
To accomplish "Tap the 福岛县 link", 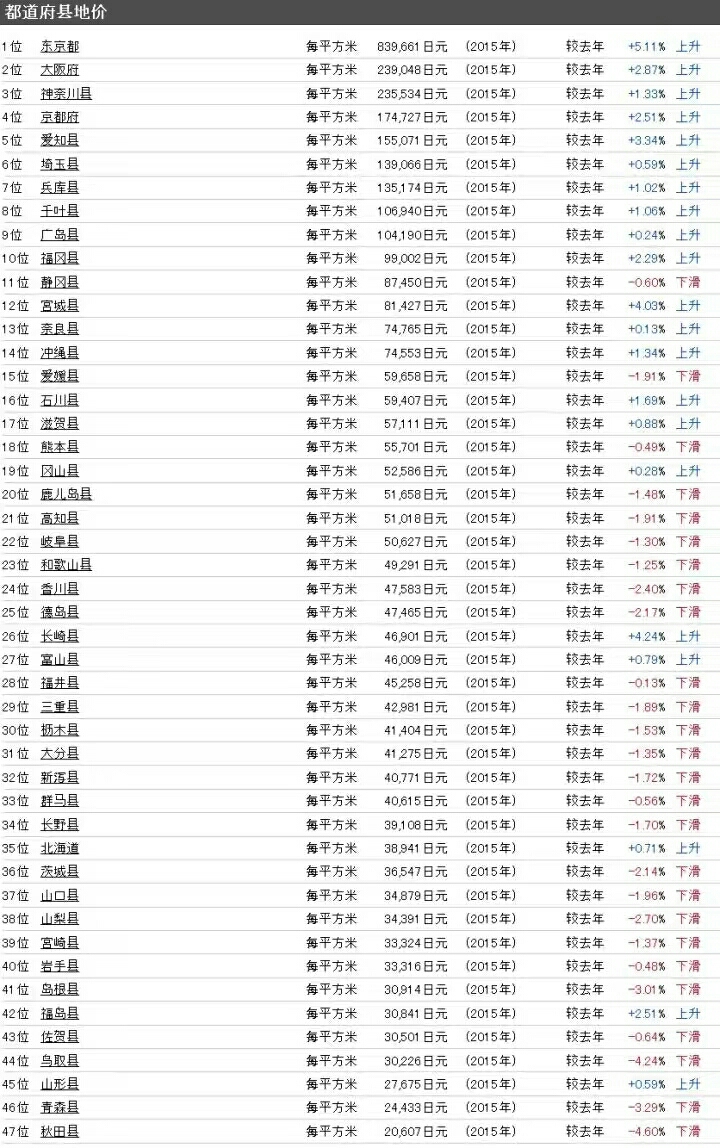I will [x=59, y=1013].
